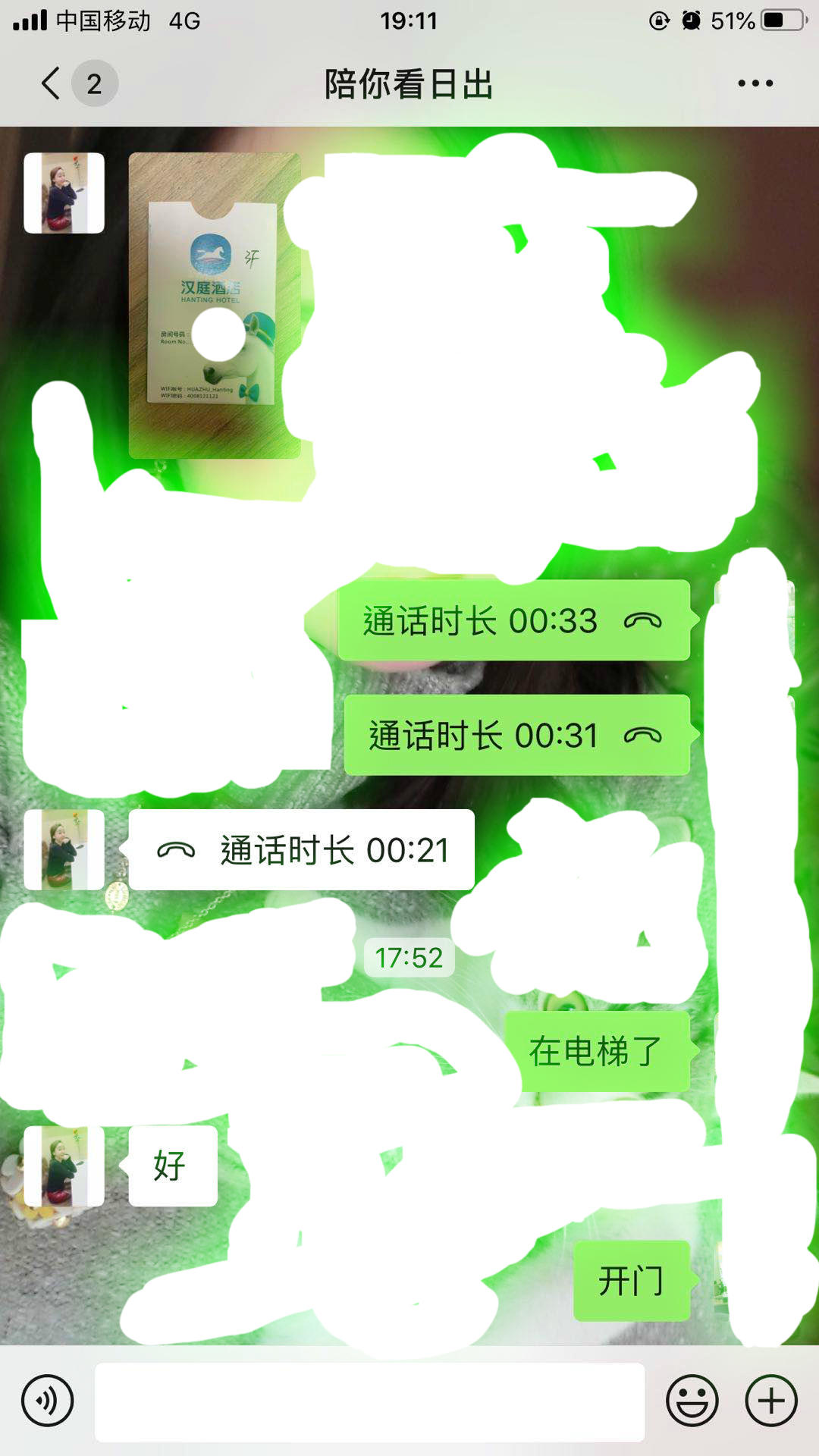Open the Hanting Hotel card photo
819x1456 pixels.
tap(214, 305)
